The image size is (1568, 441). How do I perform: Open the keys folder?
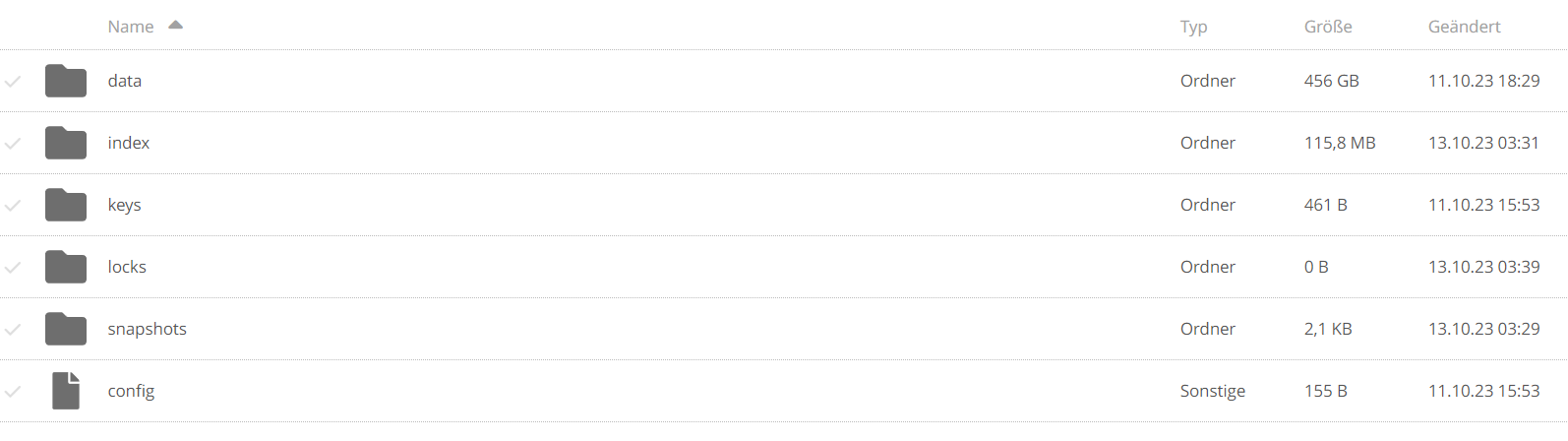[125, 205]
